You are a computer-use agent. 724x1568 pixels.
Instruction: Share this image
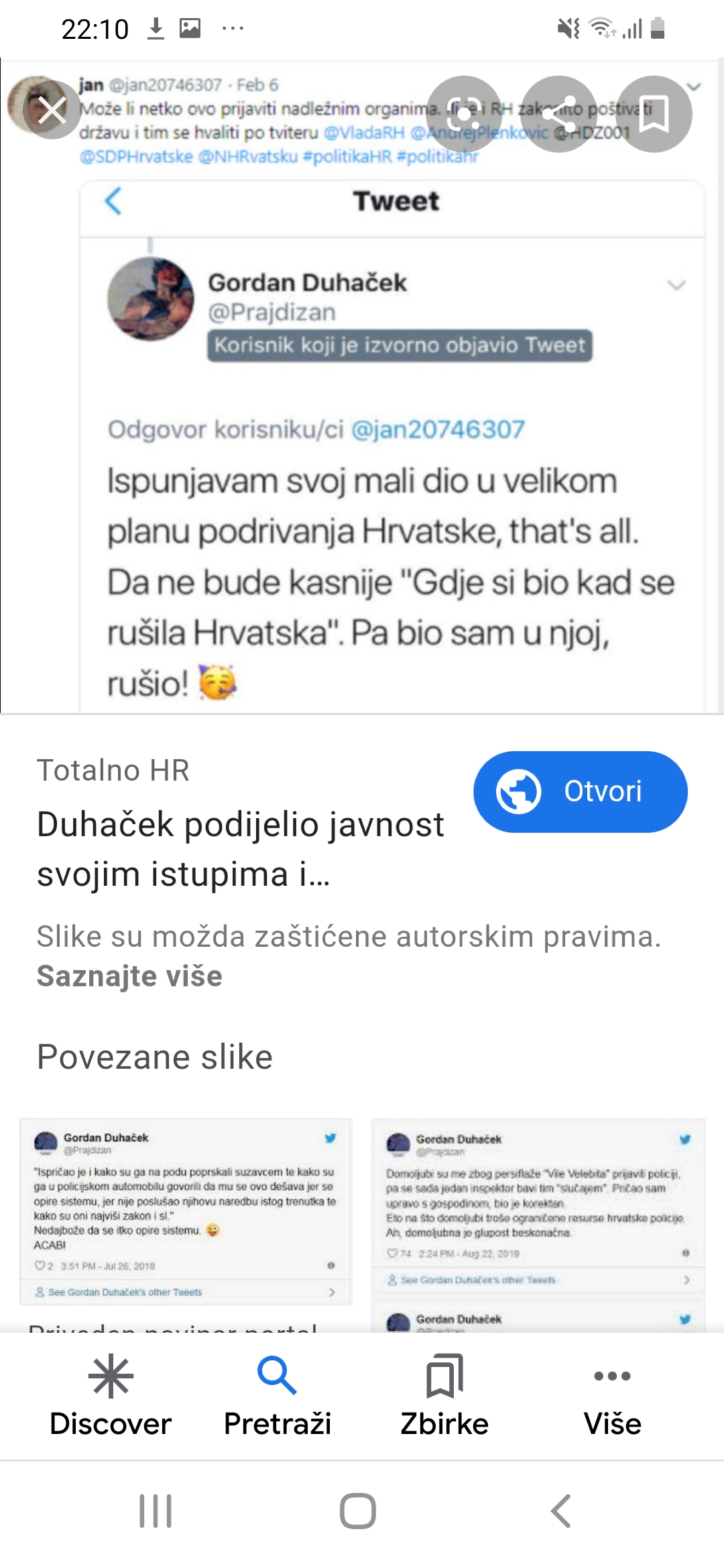click(559, 114)
